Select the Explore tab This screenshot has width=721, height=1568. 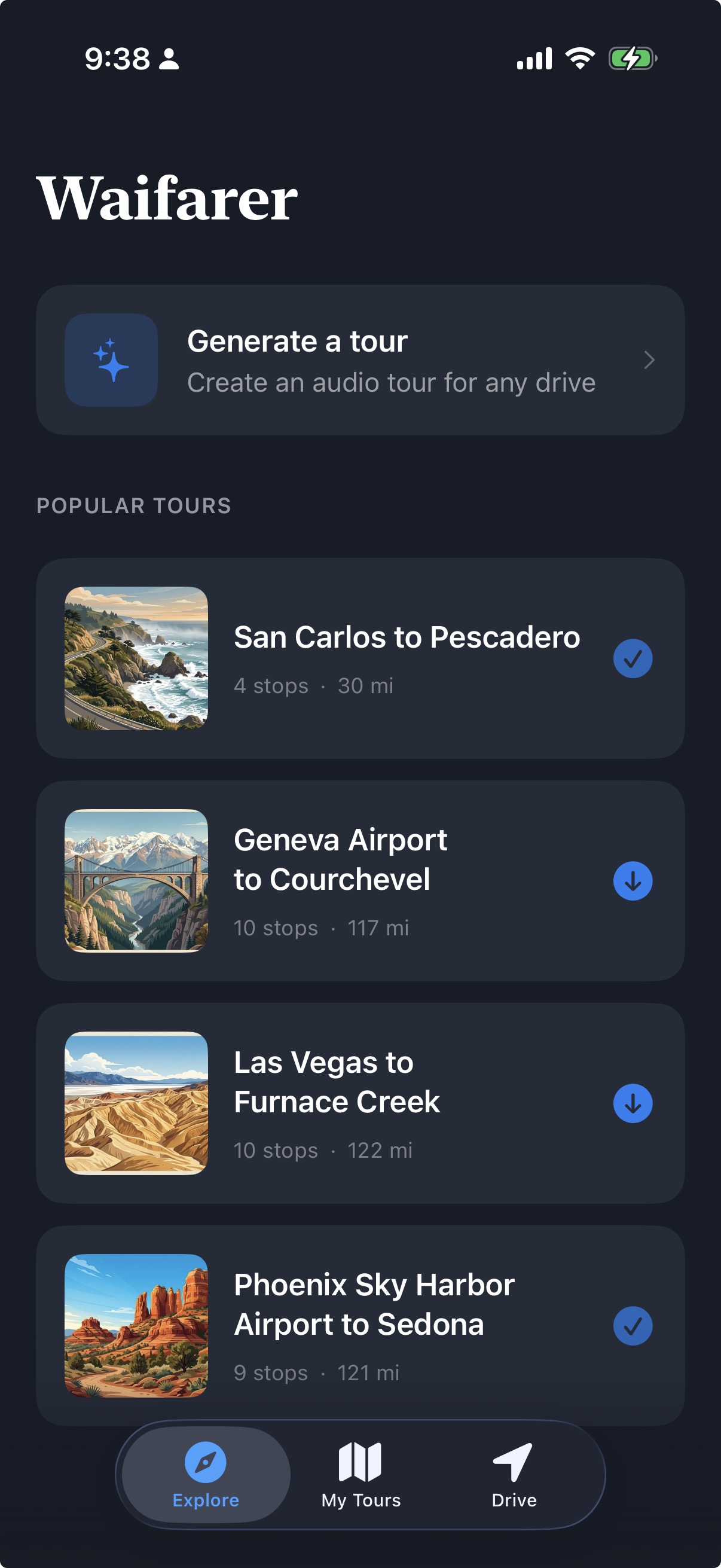coord(207,1479)
